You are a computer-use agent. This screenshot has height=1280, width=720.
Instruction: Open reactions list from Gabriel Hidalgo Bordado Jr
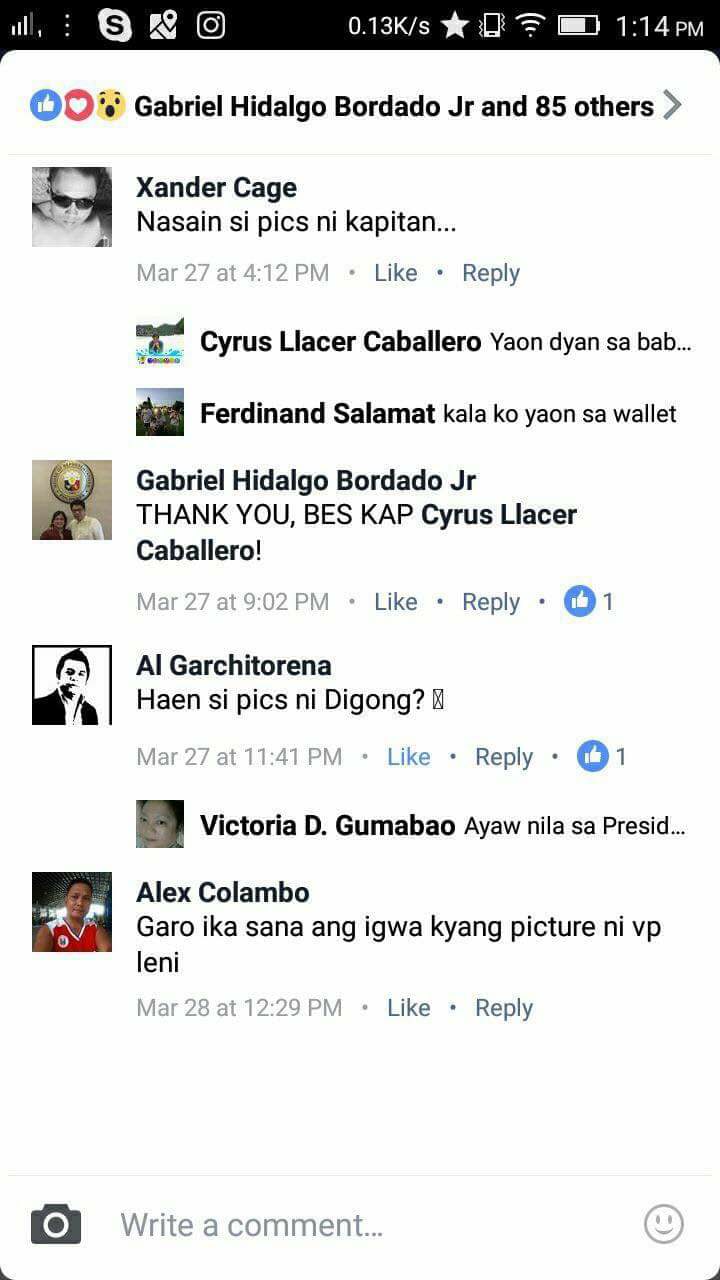(360, 106)
